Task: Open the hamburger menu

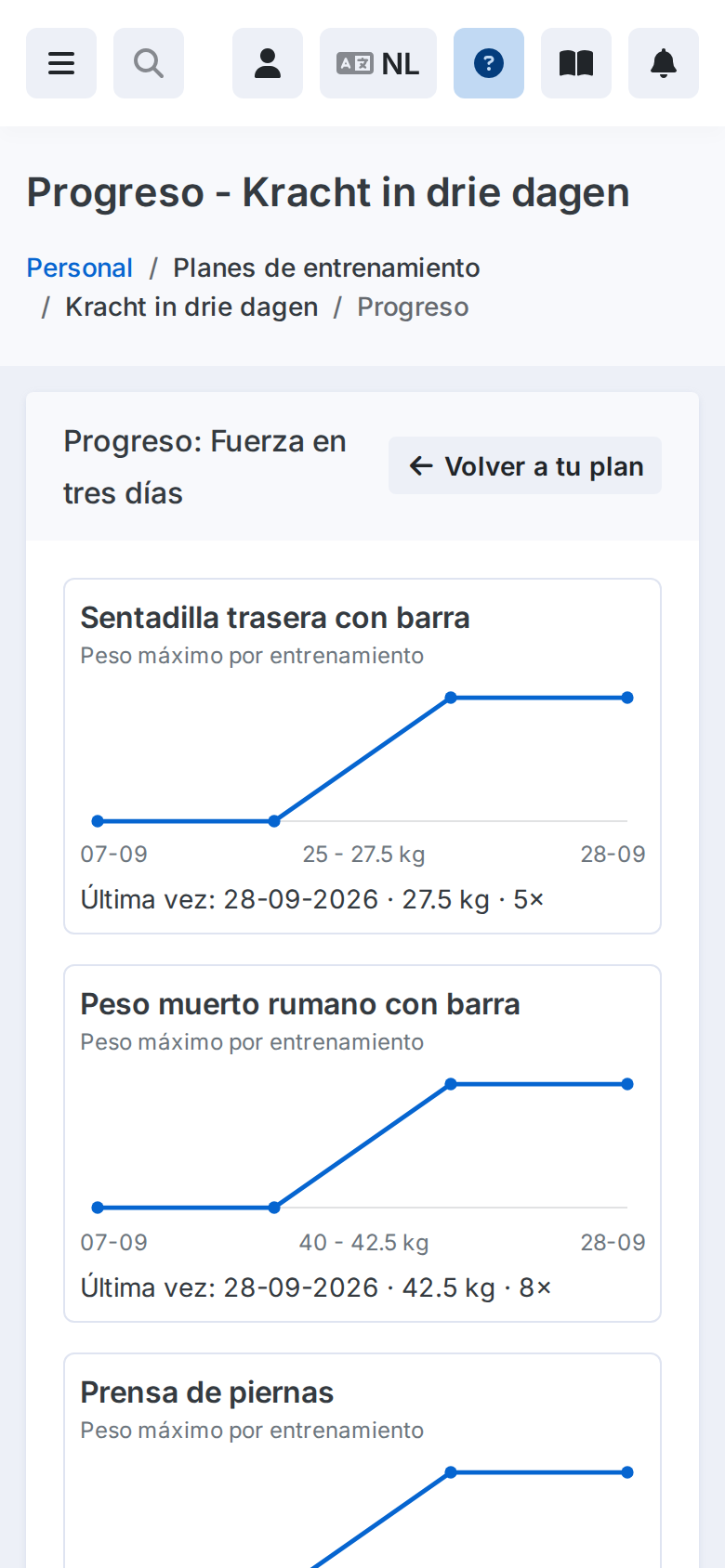Action: [x=61, y=63]
